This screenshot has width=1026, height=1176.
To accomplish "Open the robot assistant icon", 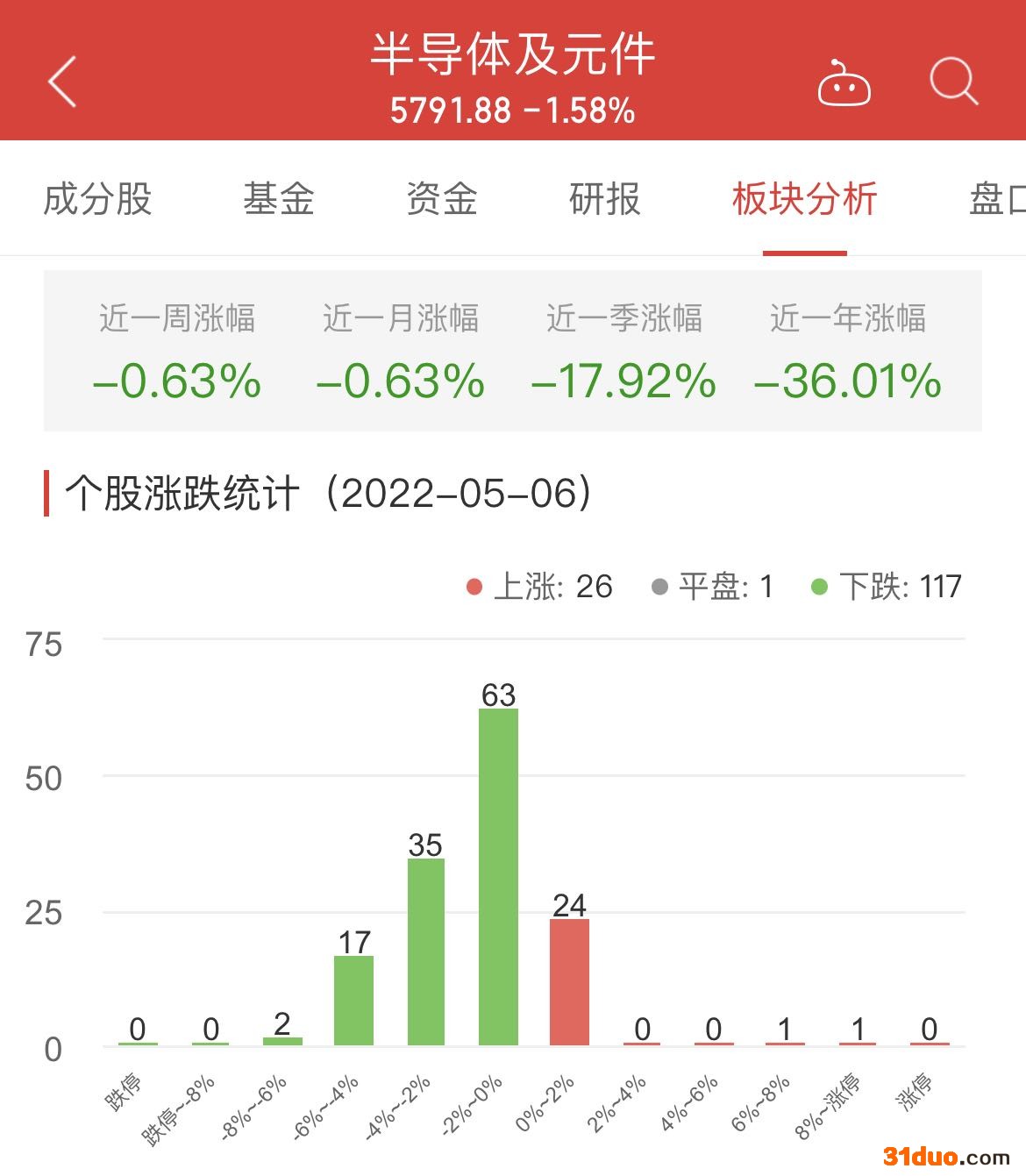I will (x=844, y=83).
